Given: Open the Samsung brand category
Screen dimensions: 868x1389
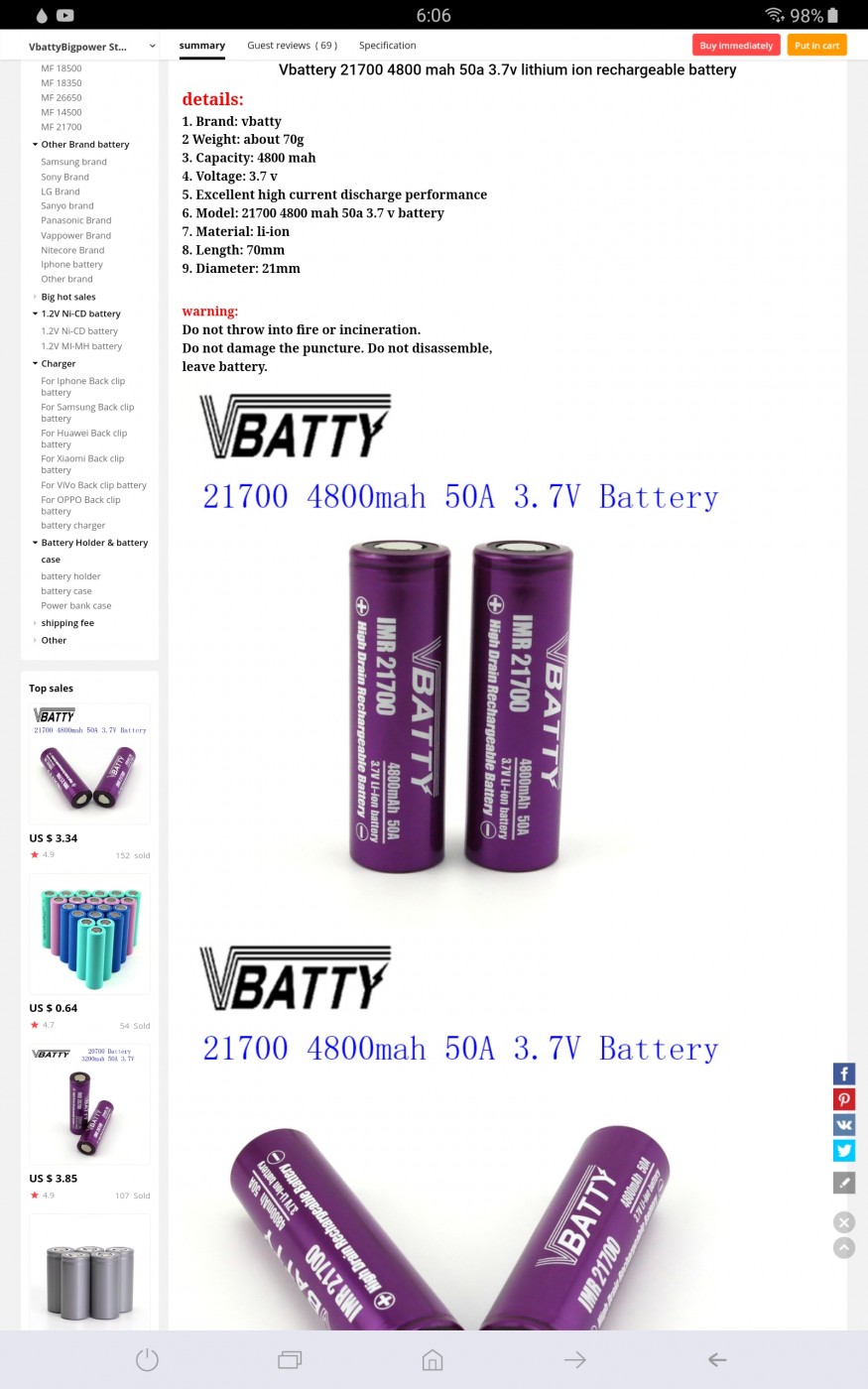Looking at the screenshot, I should 73,162.
